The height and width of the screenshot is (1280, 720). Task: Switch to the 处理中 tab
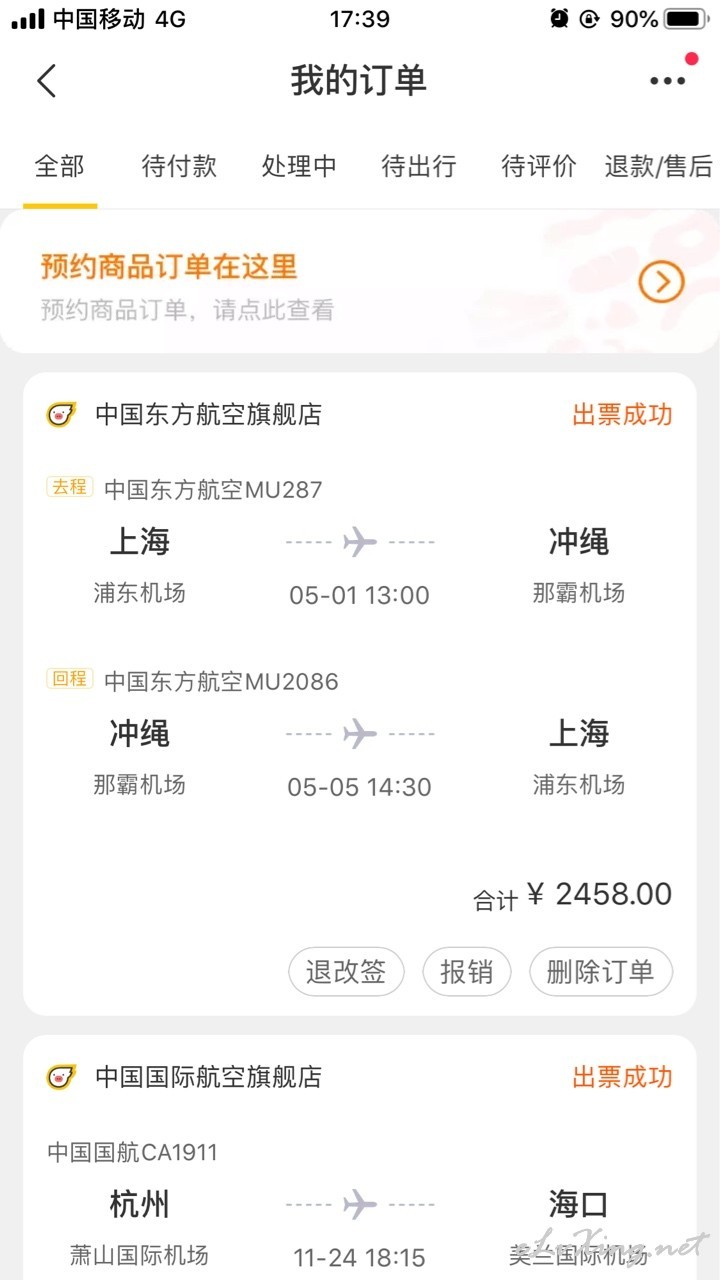(299, 166)
